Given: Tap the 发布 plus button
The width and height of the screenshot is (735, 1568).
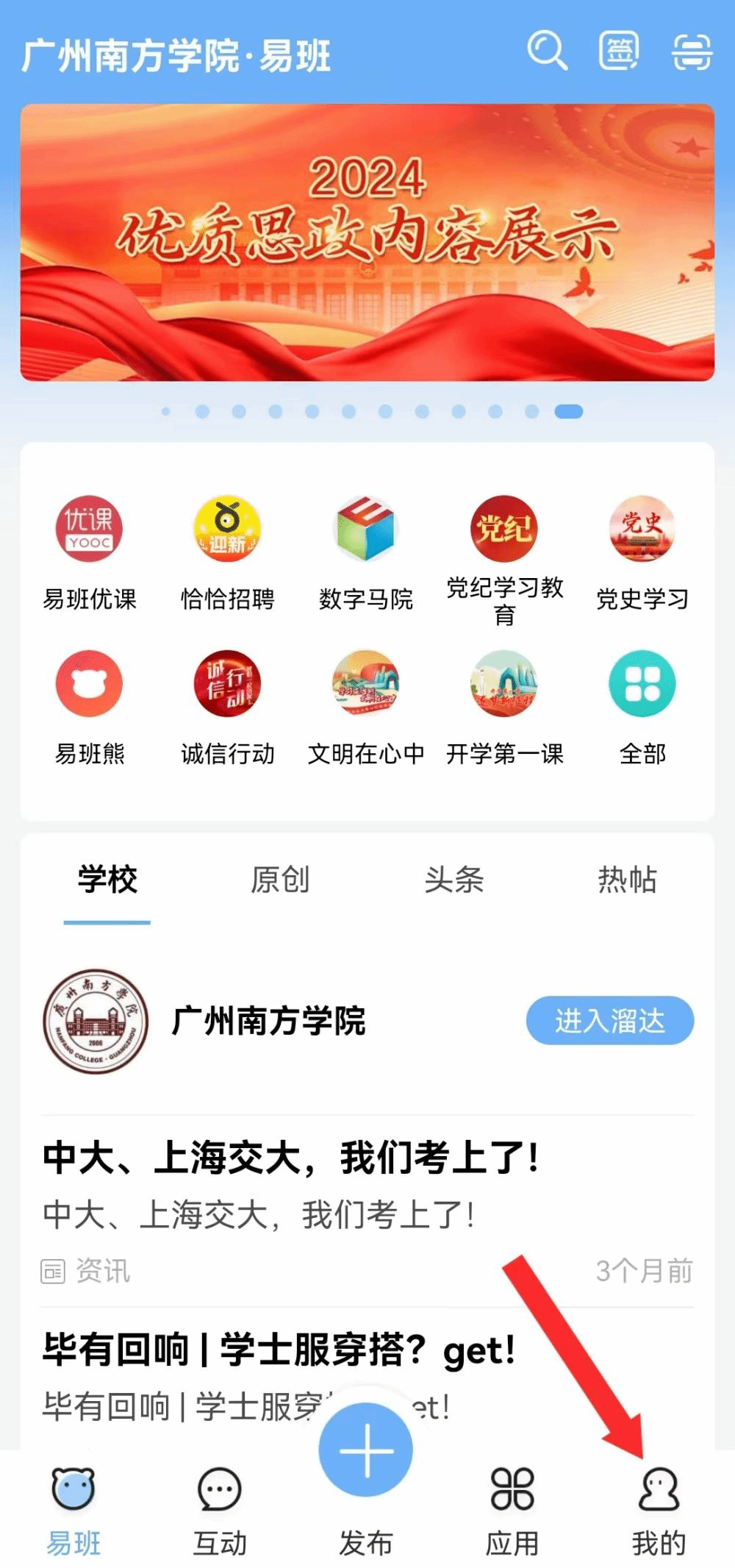Looking at the screenshot, I should point(366,1450).
